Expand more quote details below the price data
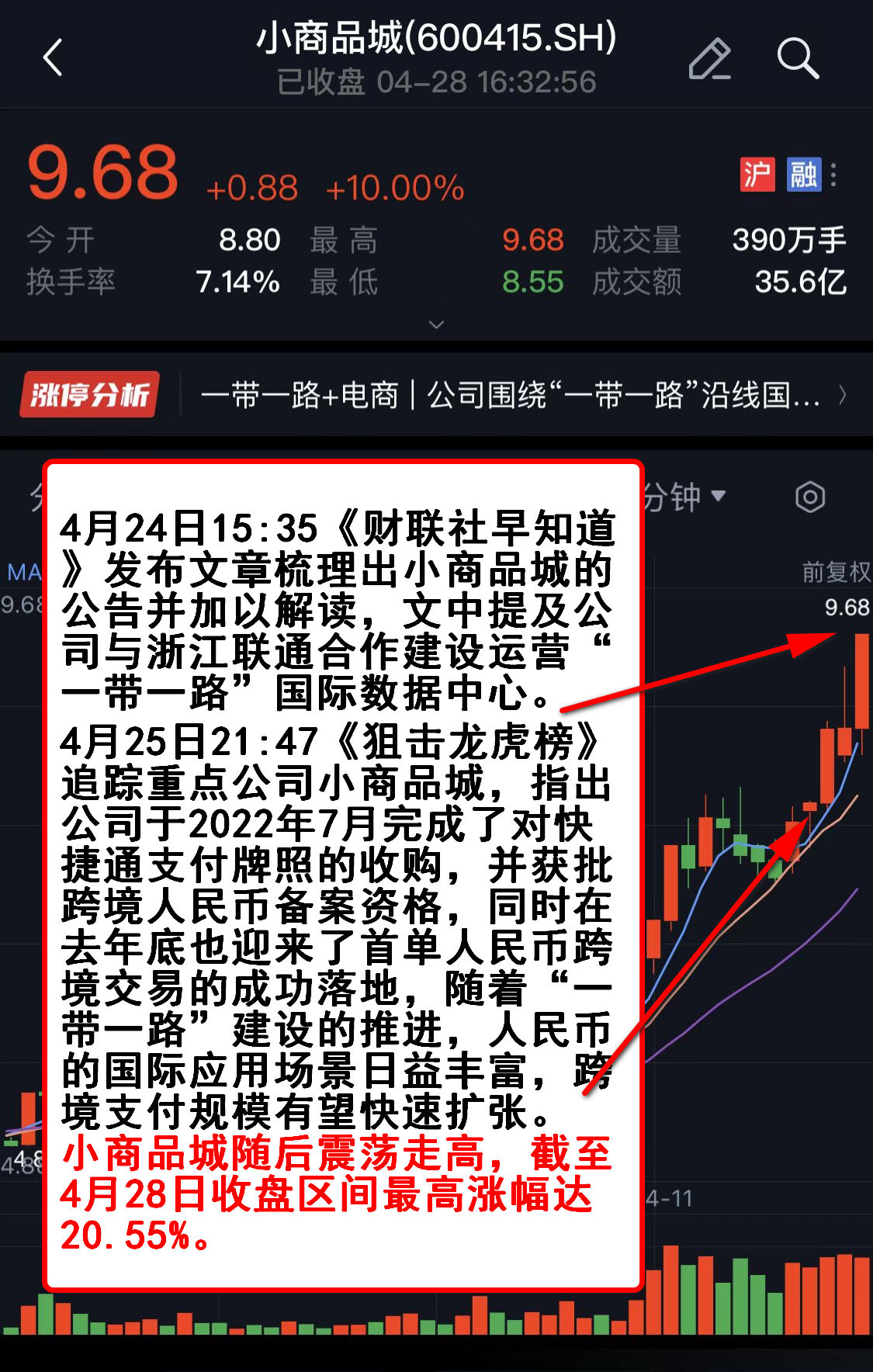The width and height of the screenshot is (873, 1372). [x=436, y=324]
